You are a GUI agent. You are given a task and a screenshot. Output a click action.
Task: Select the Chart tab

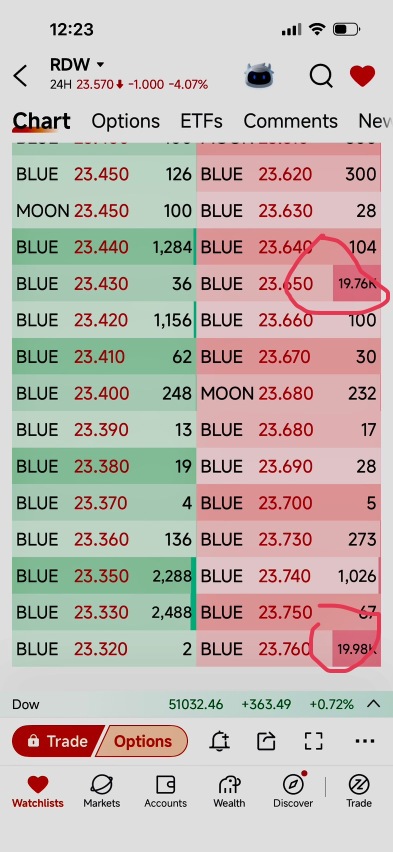point(41,121)
